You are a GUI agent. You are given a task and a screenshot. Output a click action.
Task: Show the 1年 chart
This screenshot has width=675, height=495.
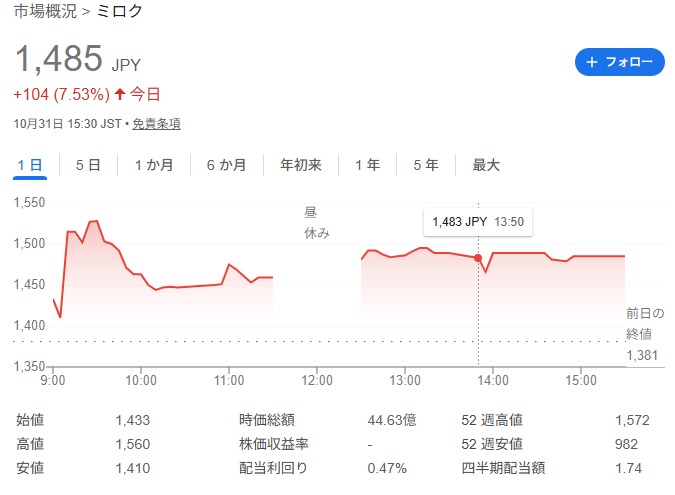[367, 165]
